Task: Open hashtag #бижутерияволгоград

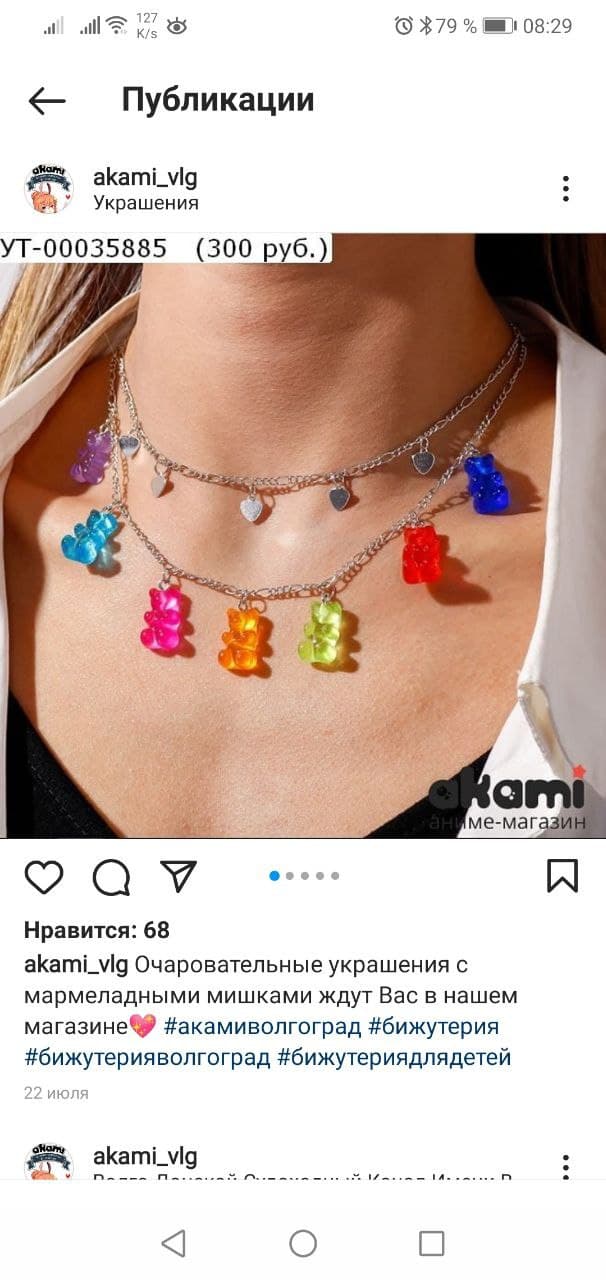Action: (x=147, y=1057)
